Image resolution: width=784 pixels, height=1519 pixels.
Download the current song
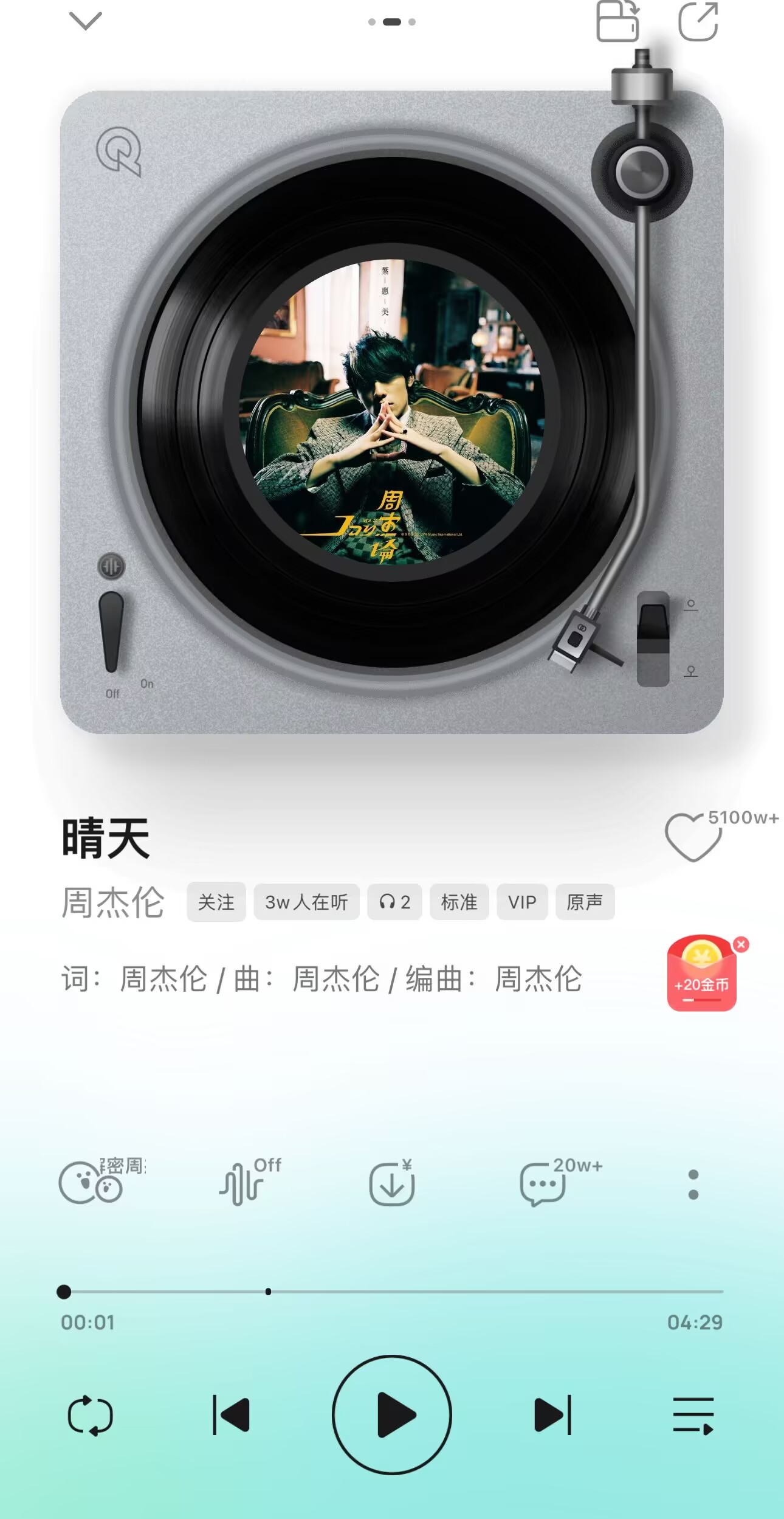tap(392, 1183)
